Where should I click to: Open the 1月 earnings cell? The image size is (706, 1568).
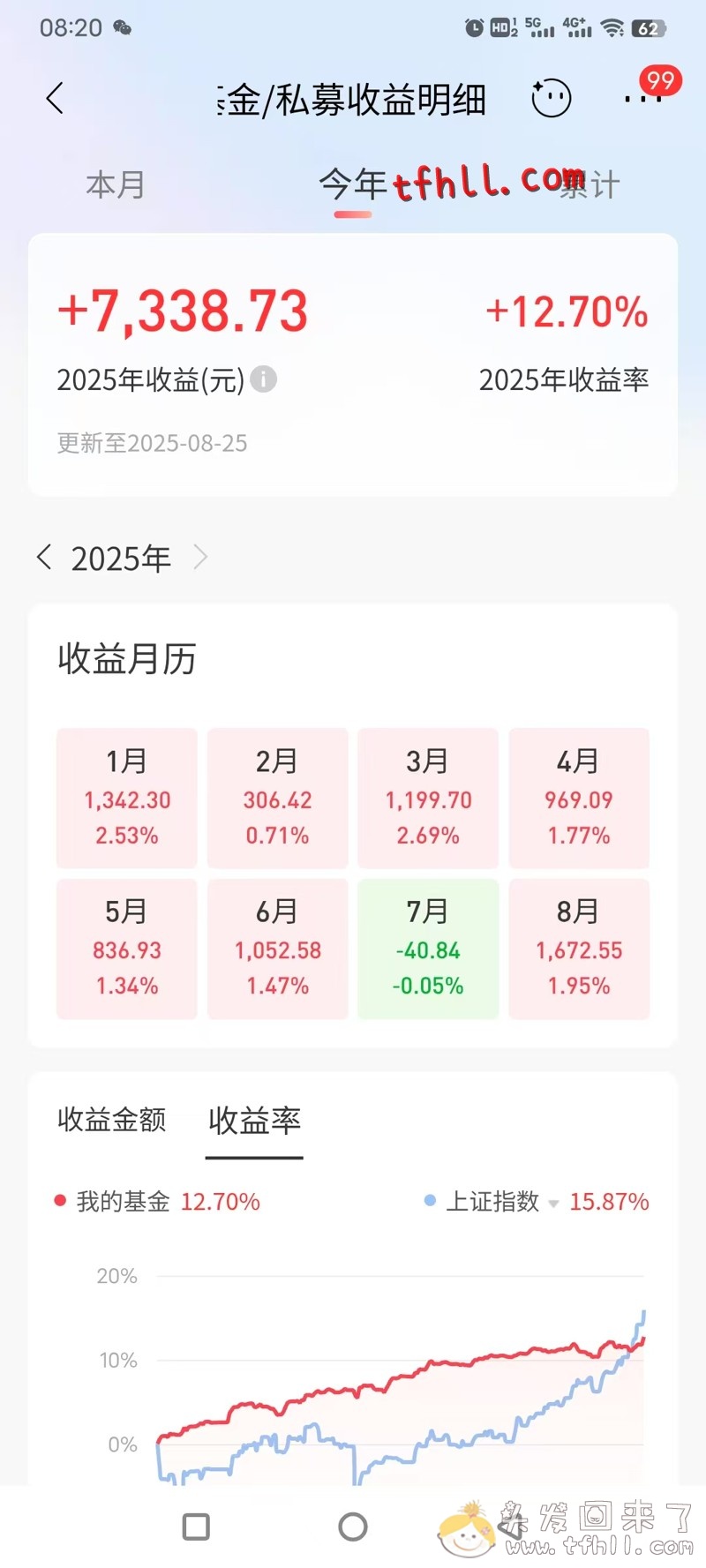pos(127,798)
